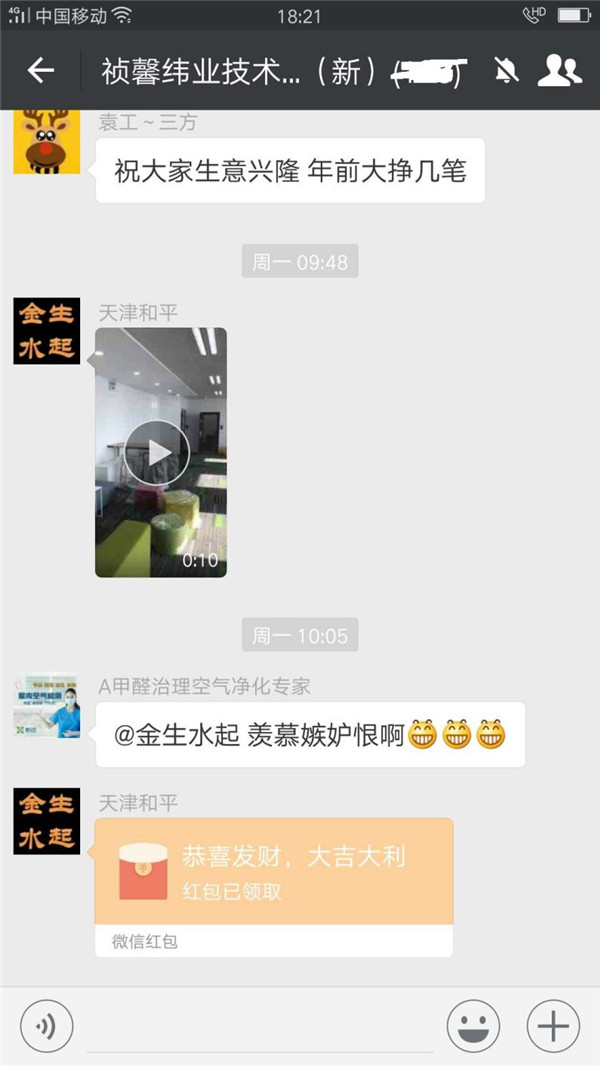View profile of 袁工~三方 via the reindeer avatar
The image size is (600, 1066).
coord(46,140)
